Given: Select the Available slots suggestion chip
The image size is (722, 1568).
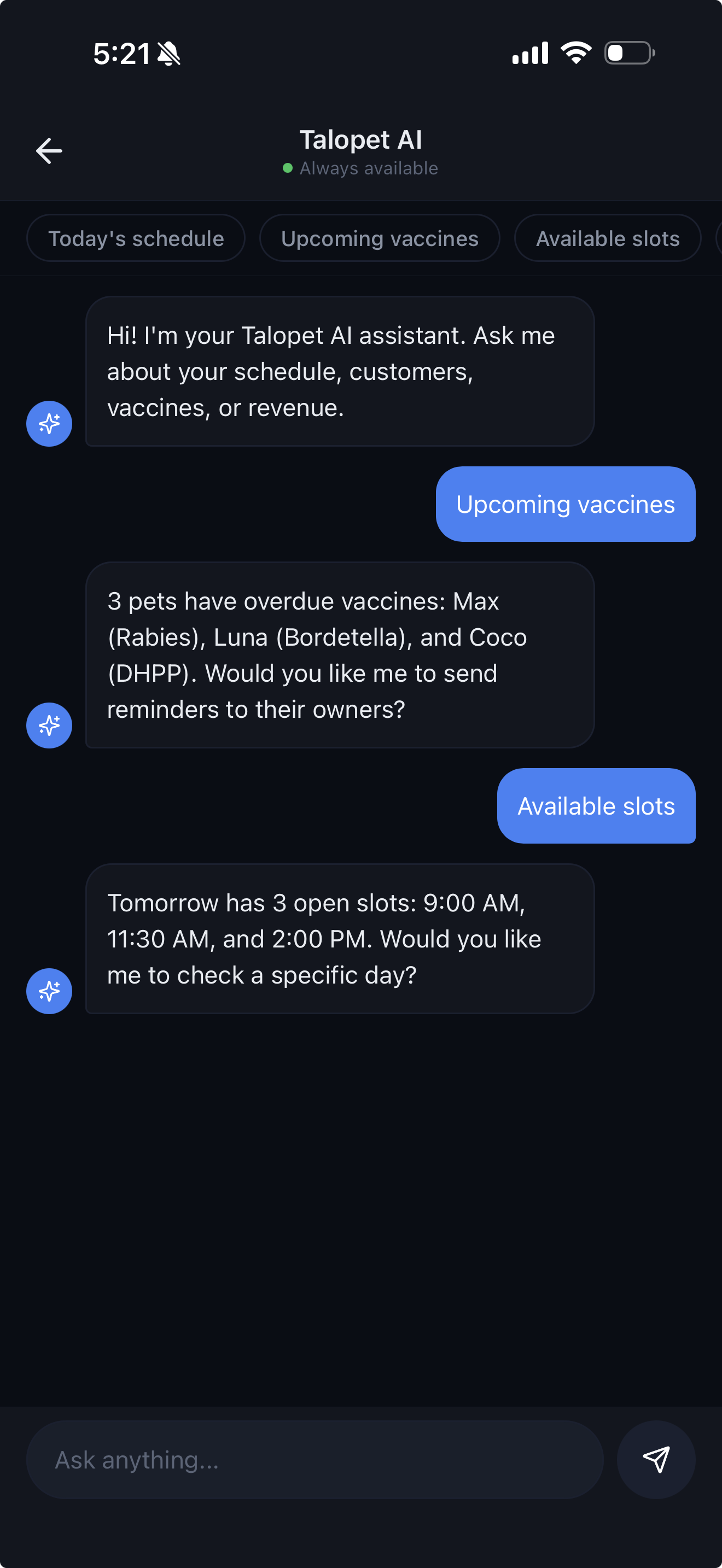Looking at the screenshot, I should point(607,238).
